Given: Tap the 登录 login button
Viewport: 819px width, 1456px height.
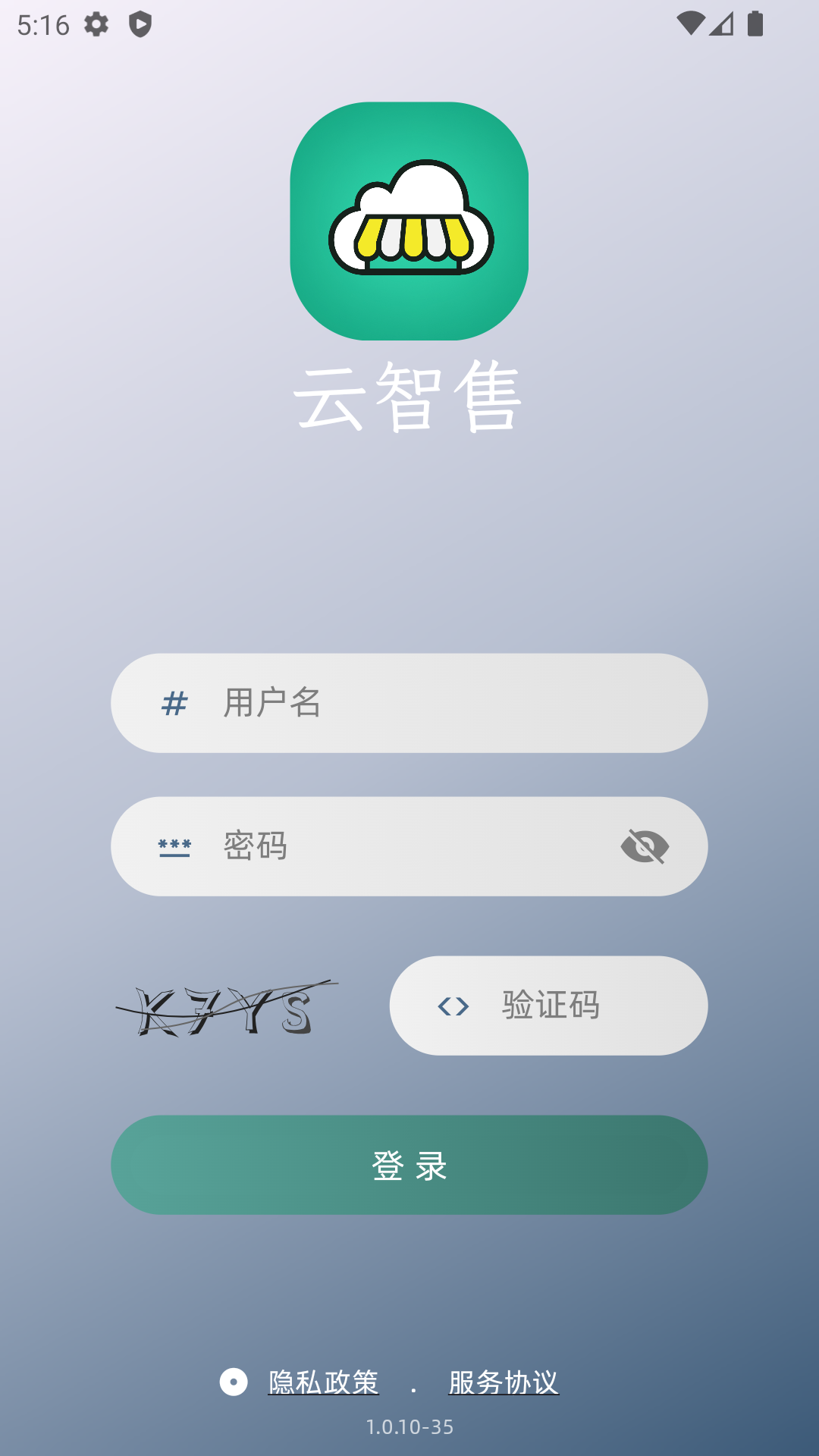Looking at the screenshot, I should pos(409,1165).
